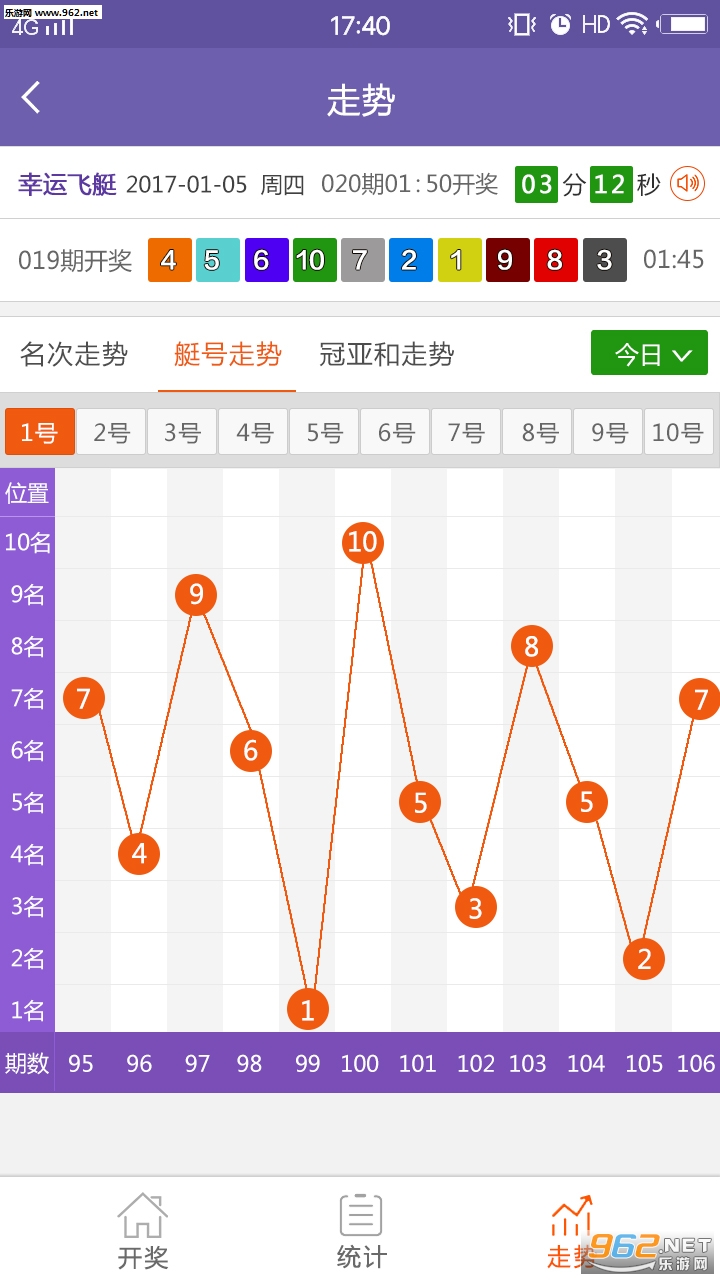Switch to the 统计 bottom tab
The height and width of the screenshot is (1280, 720).
[361, 1230]
